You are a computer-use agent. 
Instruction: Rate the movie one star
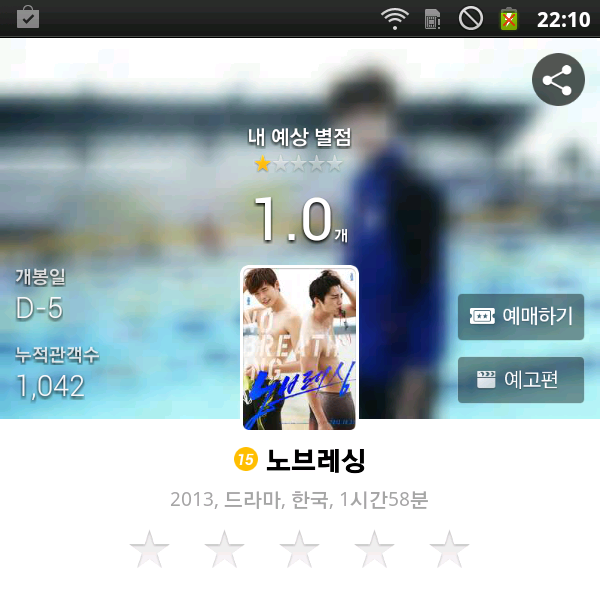tap(150, 550)
